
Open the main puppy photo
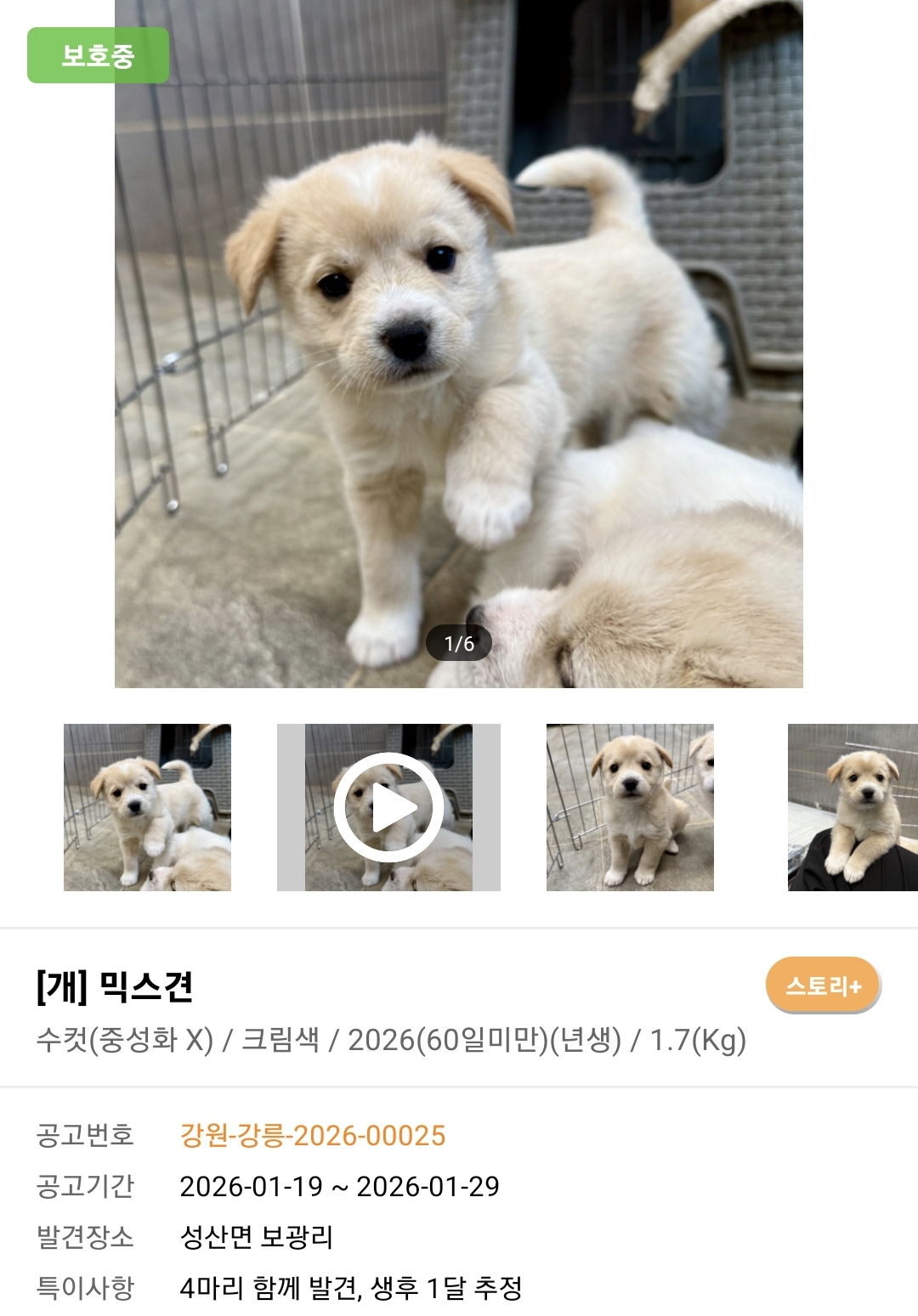pos(459,344)
